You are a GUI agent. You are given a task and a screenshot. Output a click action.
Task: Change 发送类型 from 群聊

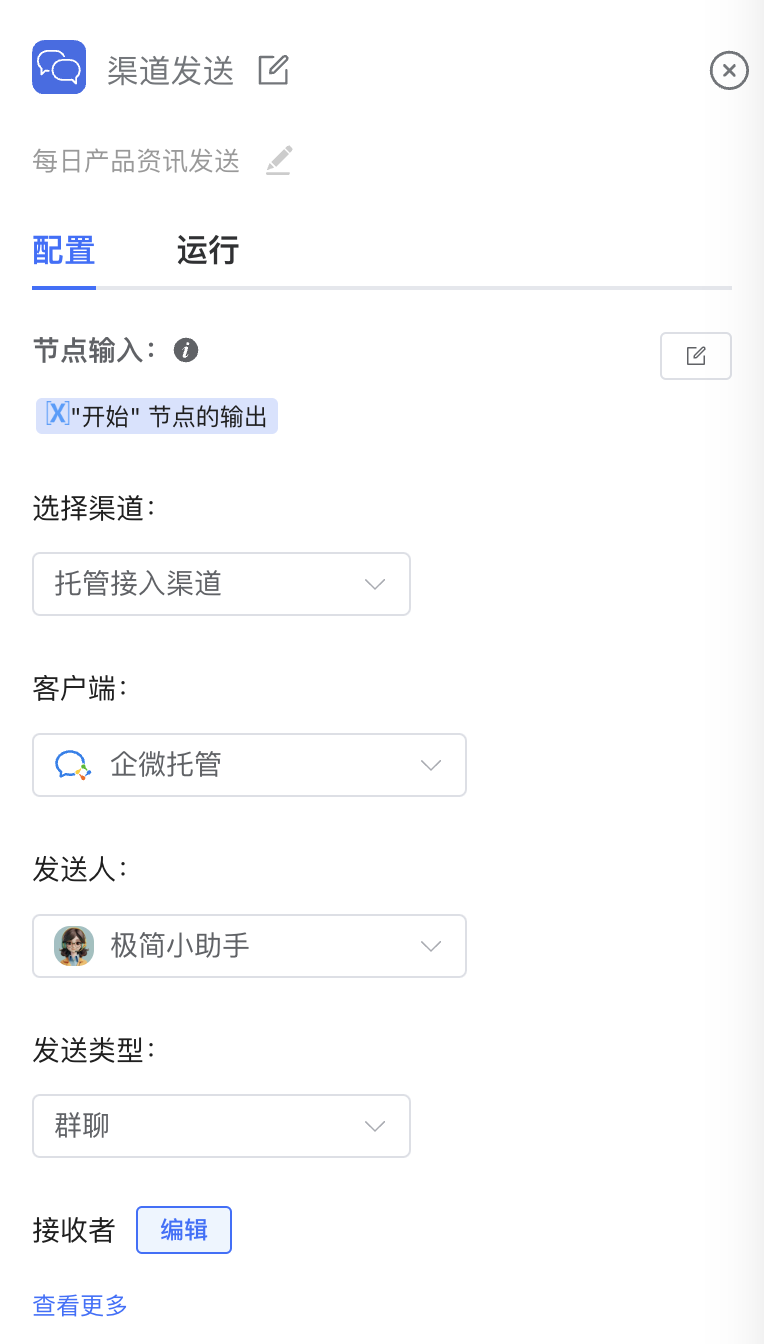pos(221,1126)
